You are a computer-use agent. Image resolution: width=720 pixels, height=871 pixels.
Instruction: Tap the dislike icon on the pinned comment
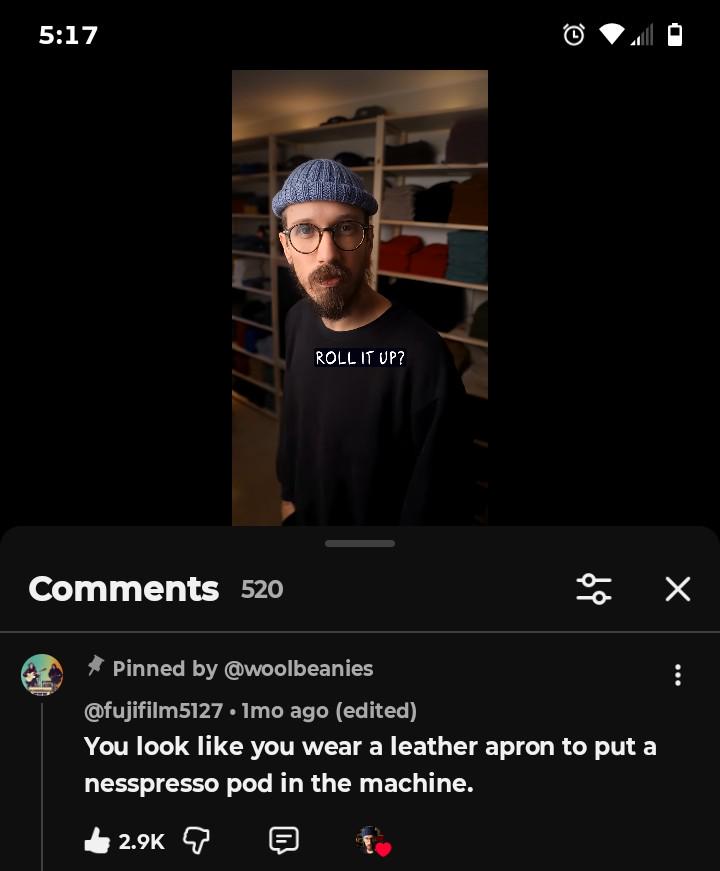click(196, 841)
